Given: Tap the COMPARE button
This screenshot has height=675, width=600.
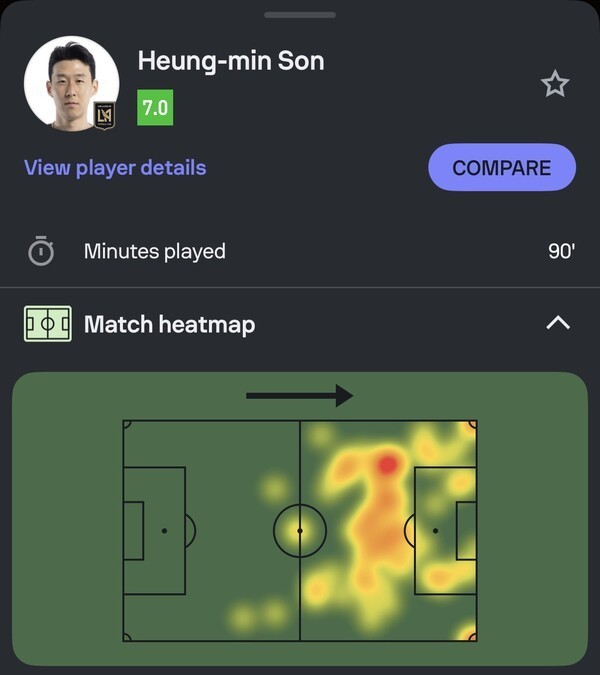Looking at the screenshot, I should coord(501,167).
